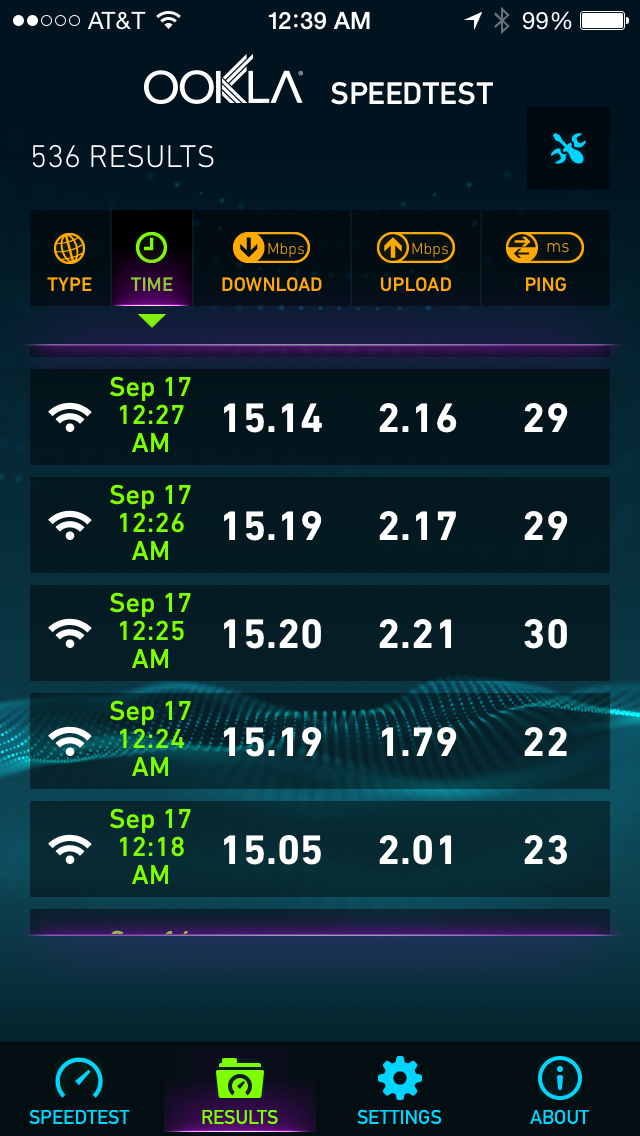640x1136 pixels.
Task: Switch to the Results tab
Action: tap(240, 1090)
